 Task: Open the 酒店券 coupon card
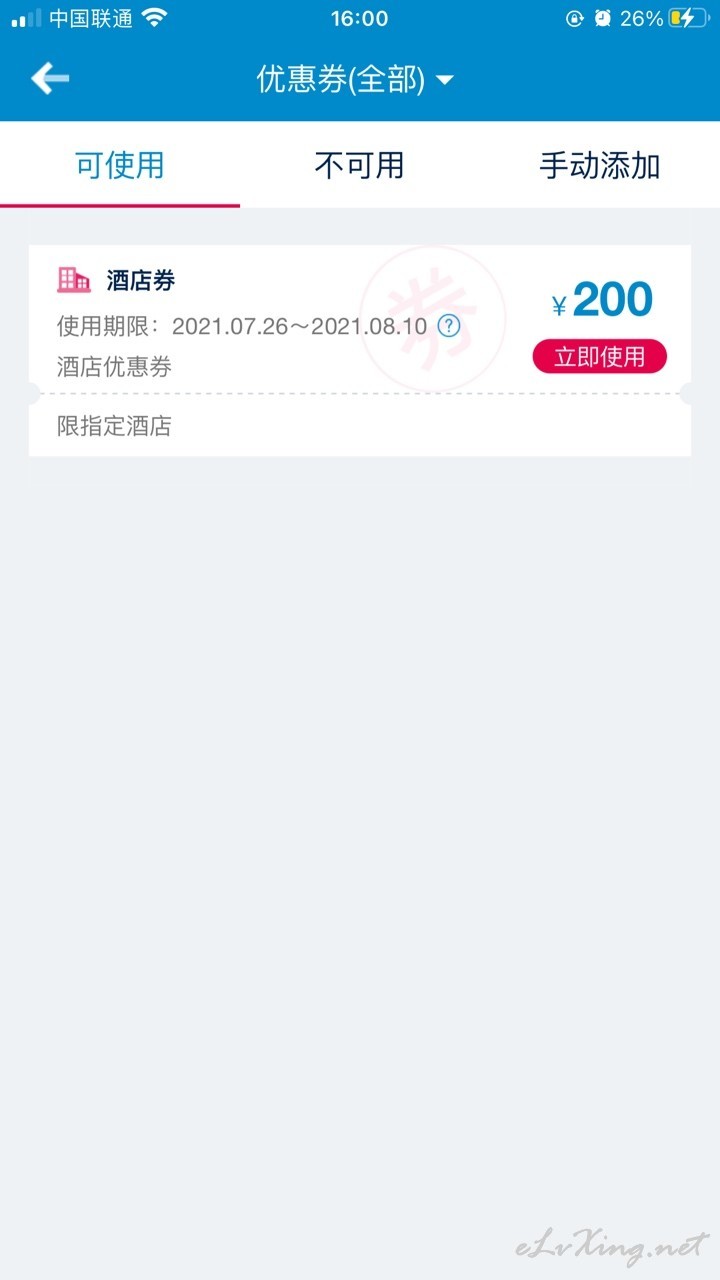(x=360, y=350)
